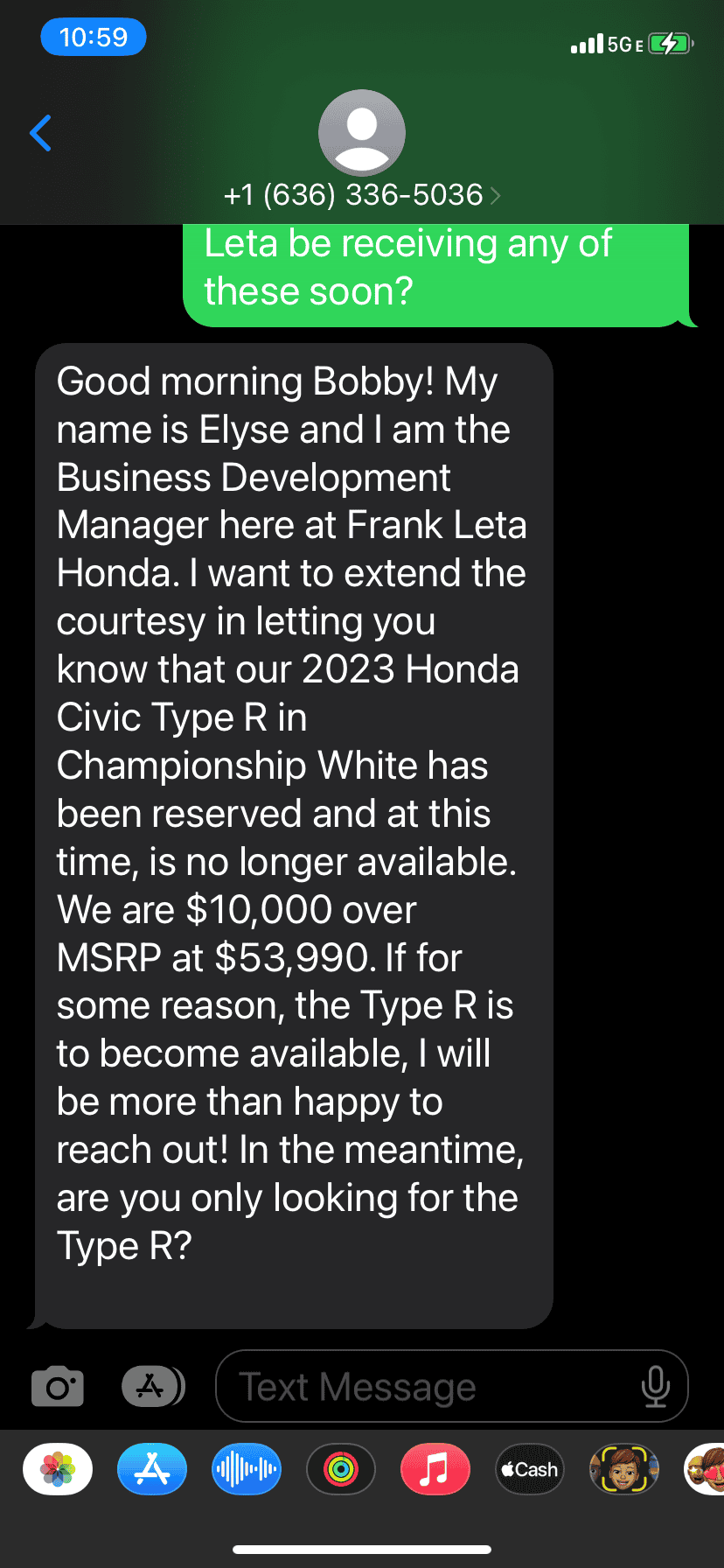Tap the back chevron to leave the conversation

(x=39, y=133)
